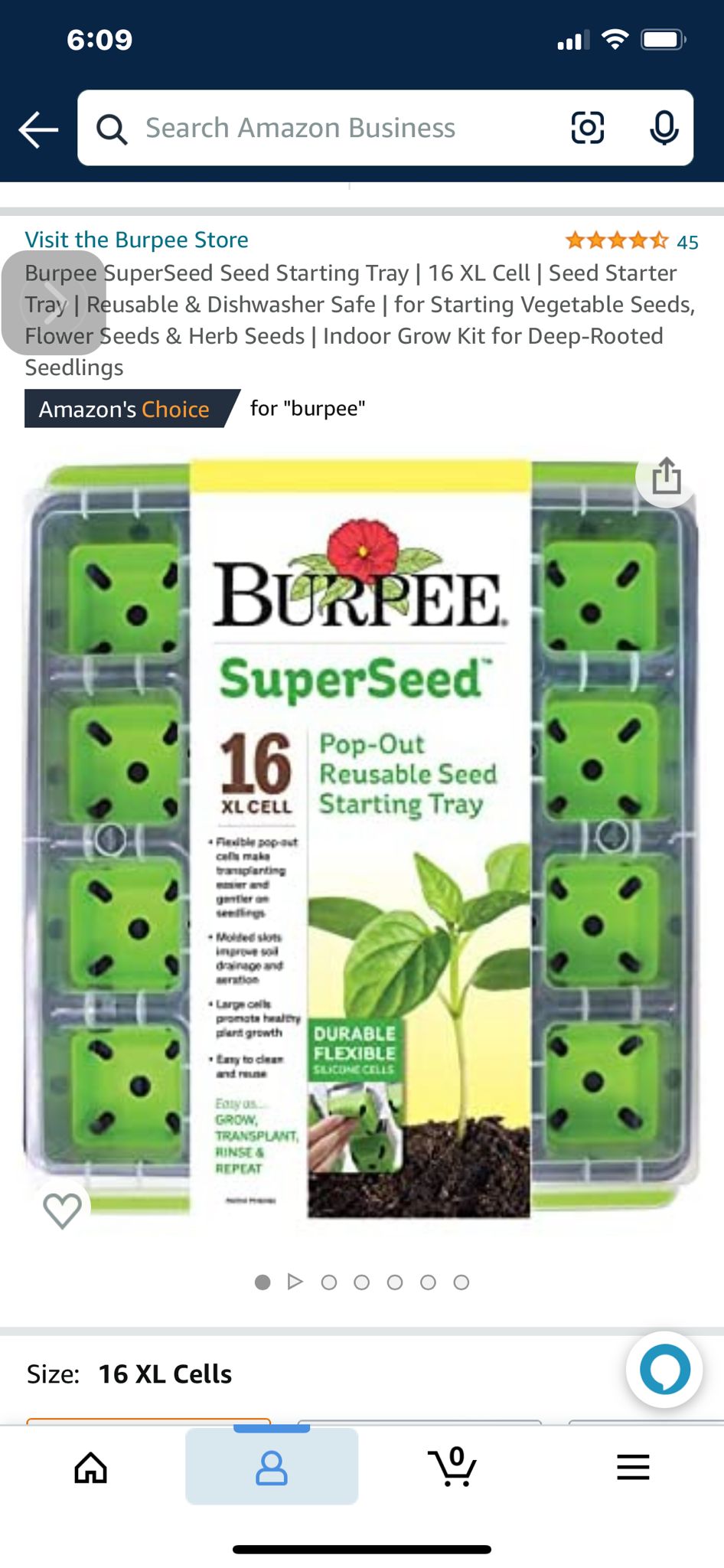The width and height of the screenshot is (724, 1568).
Task: Start voice search with the microphone
Action: 664,128
